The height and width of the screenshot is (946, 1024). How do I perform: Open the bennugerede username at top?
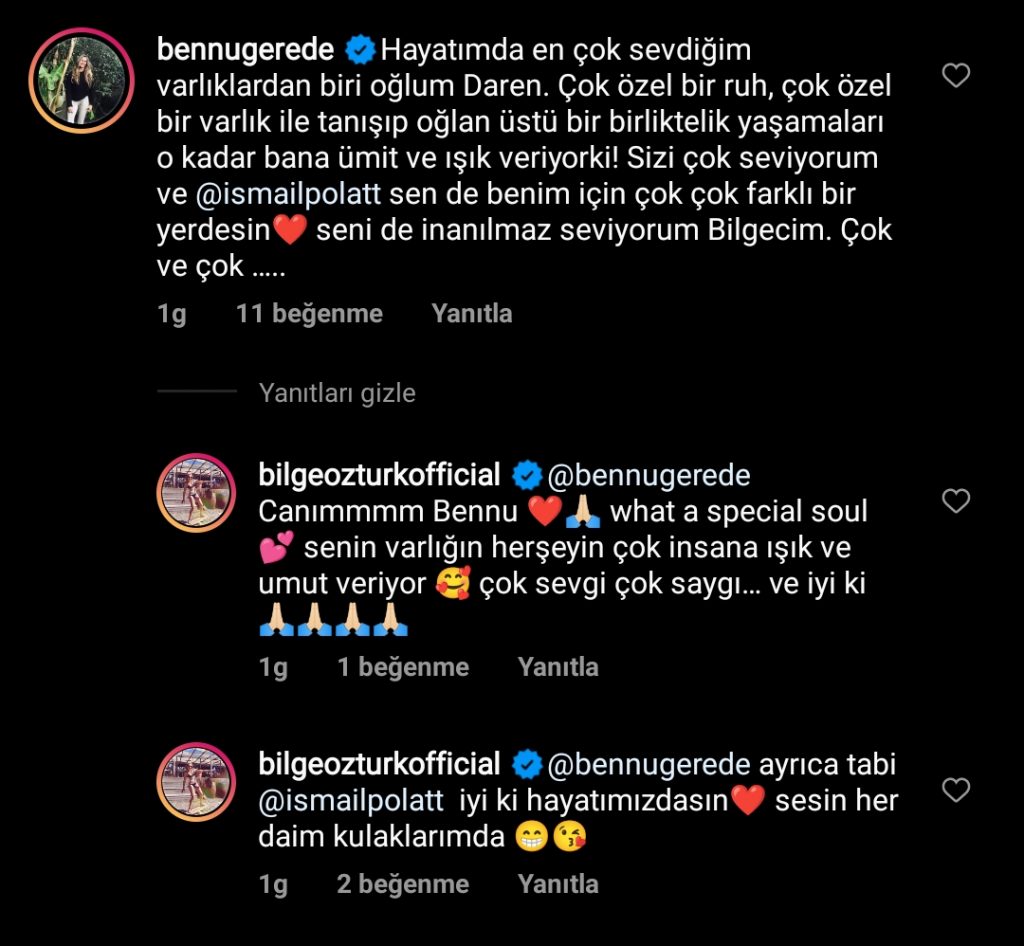pos(247,47)
